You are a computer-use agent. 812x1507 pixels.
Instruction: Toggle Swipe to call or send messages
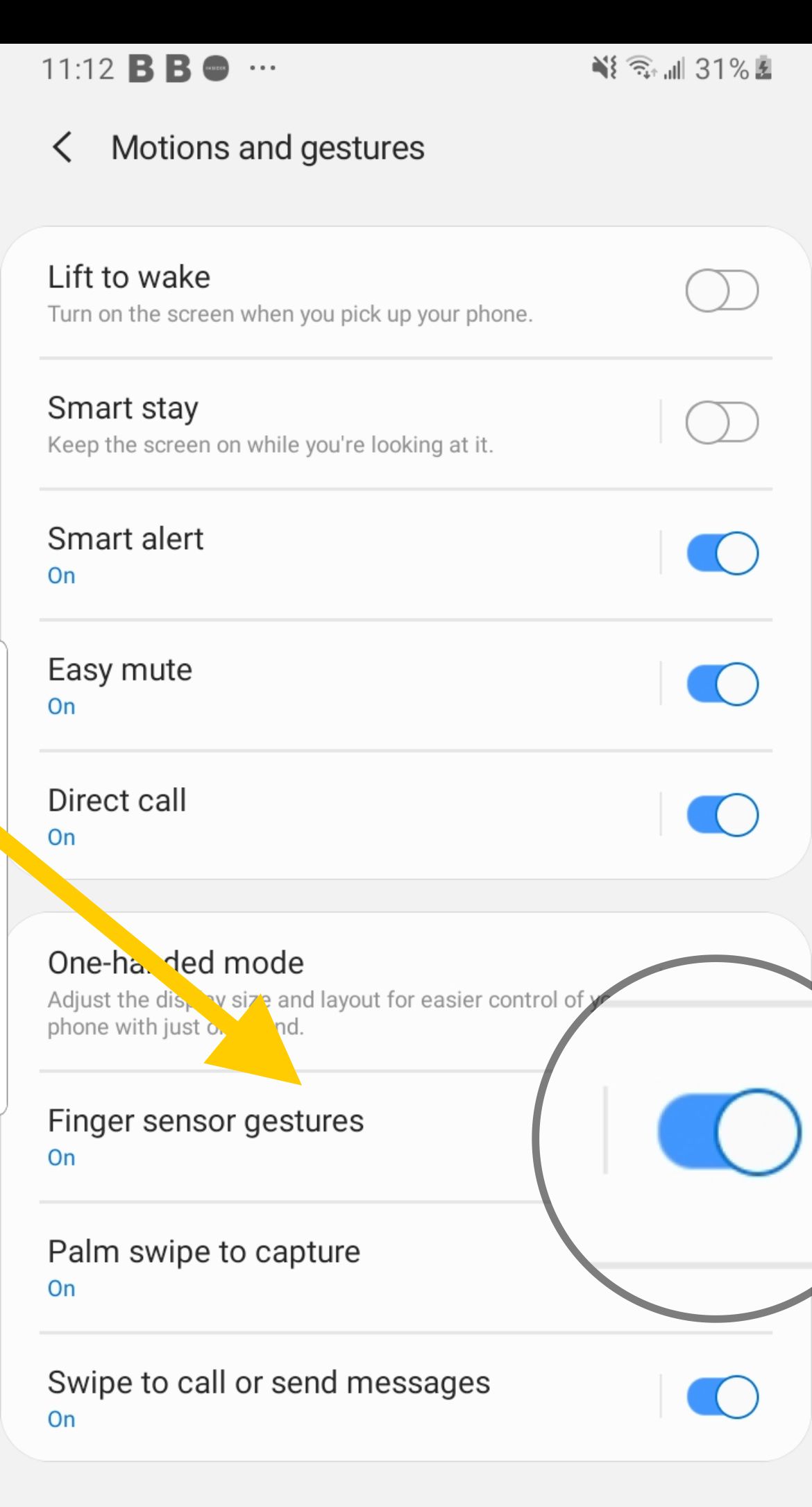click(x=722, y=1397)
